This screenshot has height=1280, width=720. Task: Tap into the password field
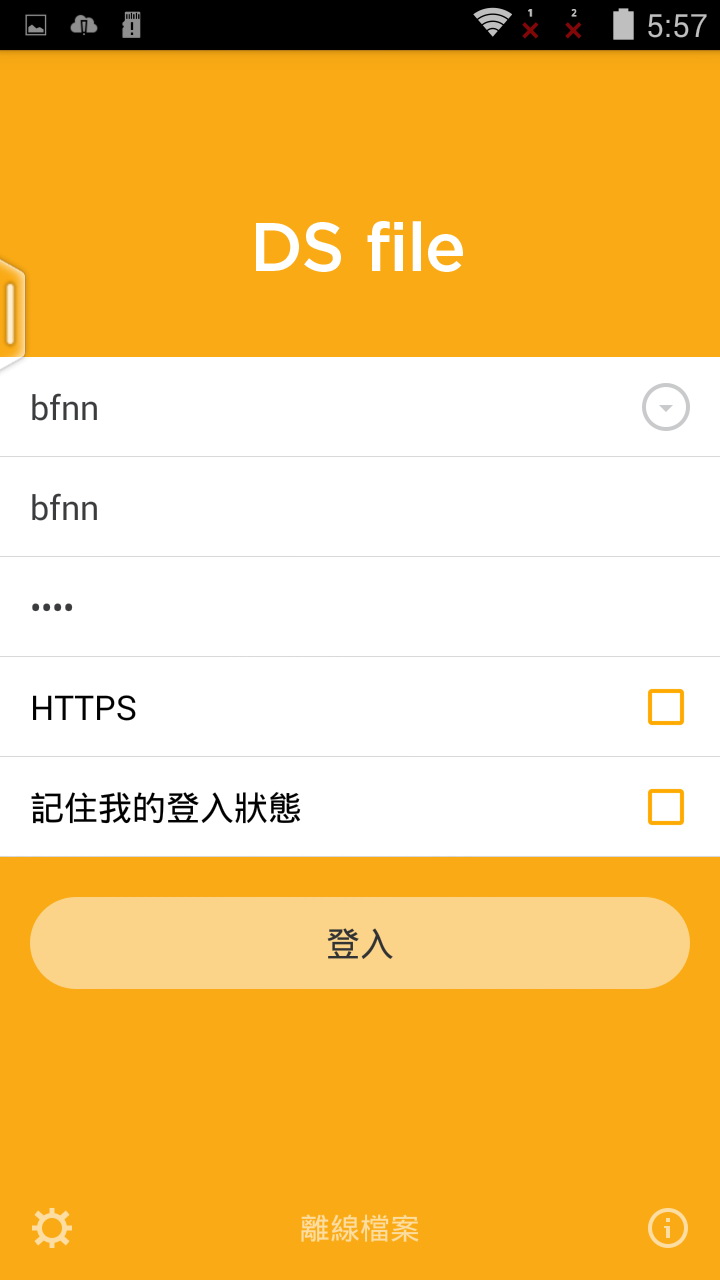pos(360,607)
